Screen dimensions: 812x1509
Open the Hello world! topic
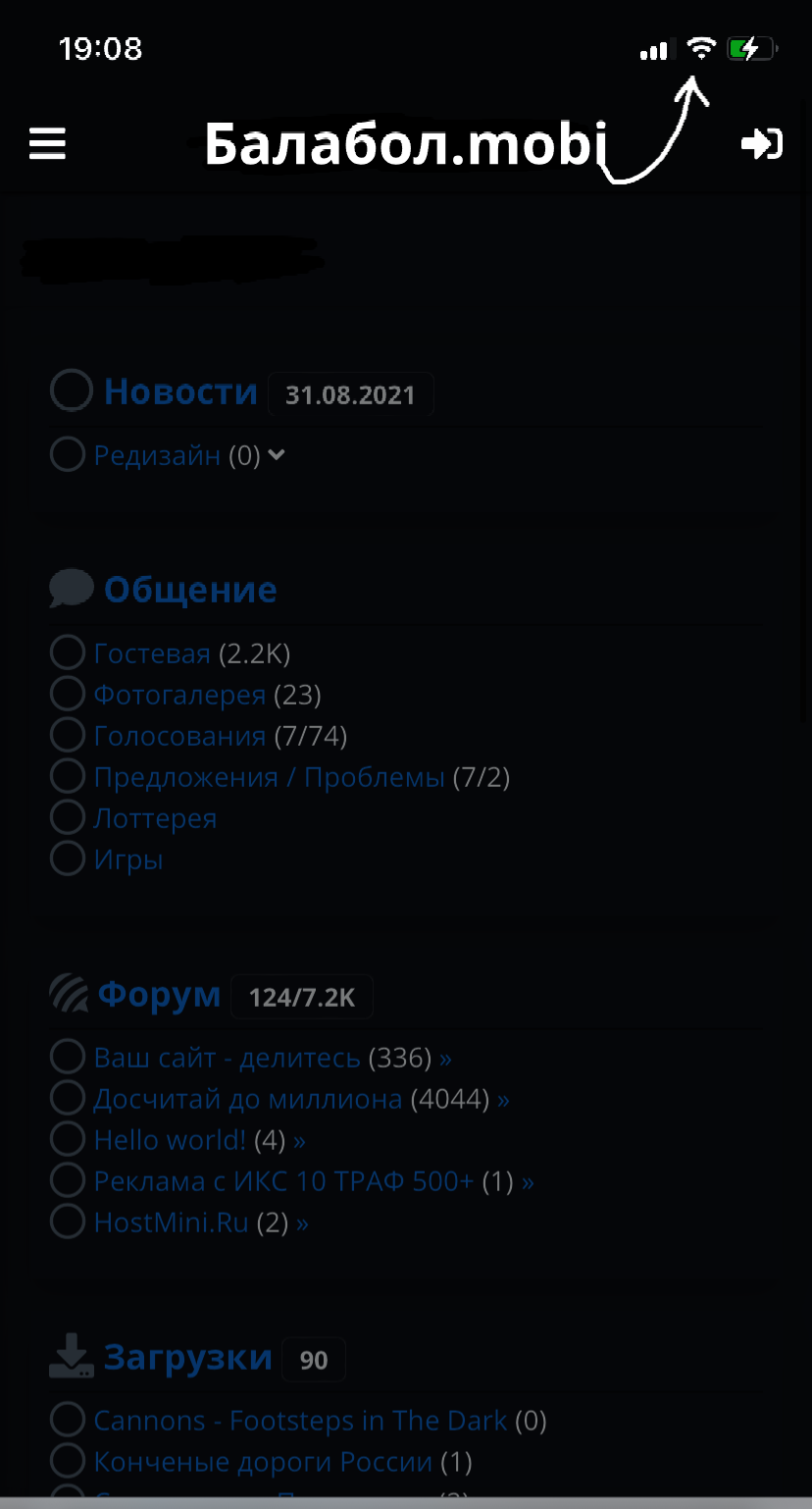pos(170,1140)
